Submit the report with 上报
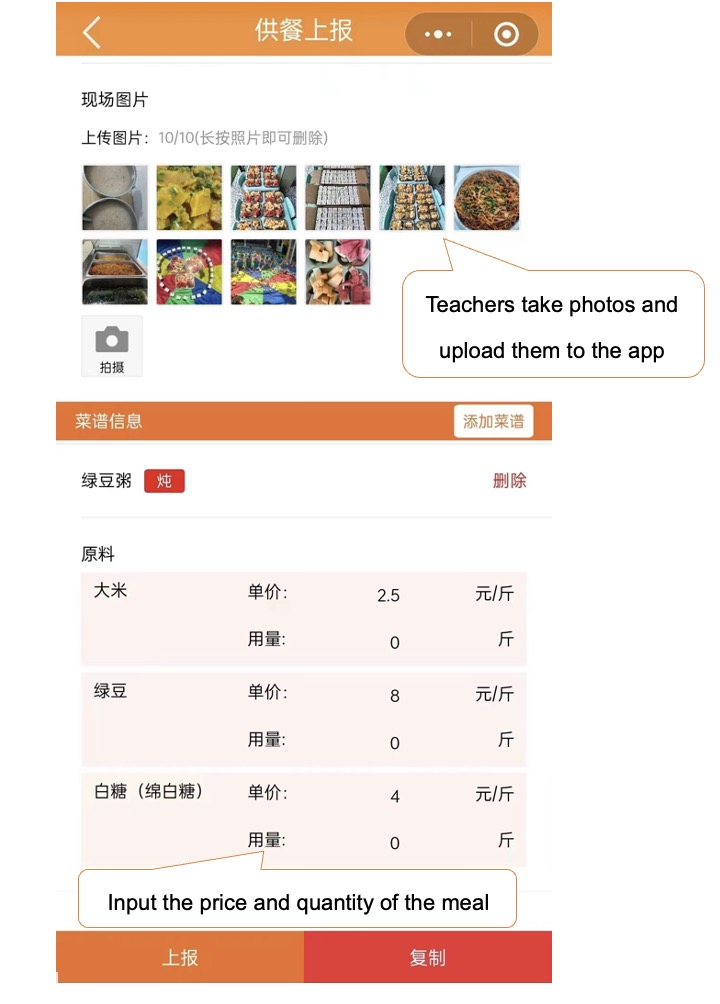The height and width of the screenshot is (1004, 720). (180, 957)
